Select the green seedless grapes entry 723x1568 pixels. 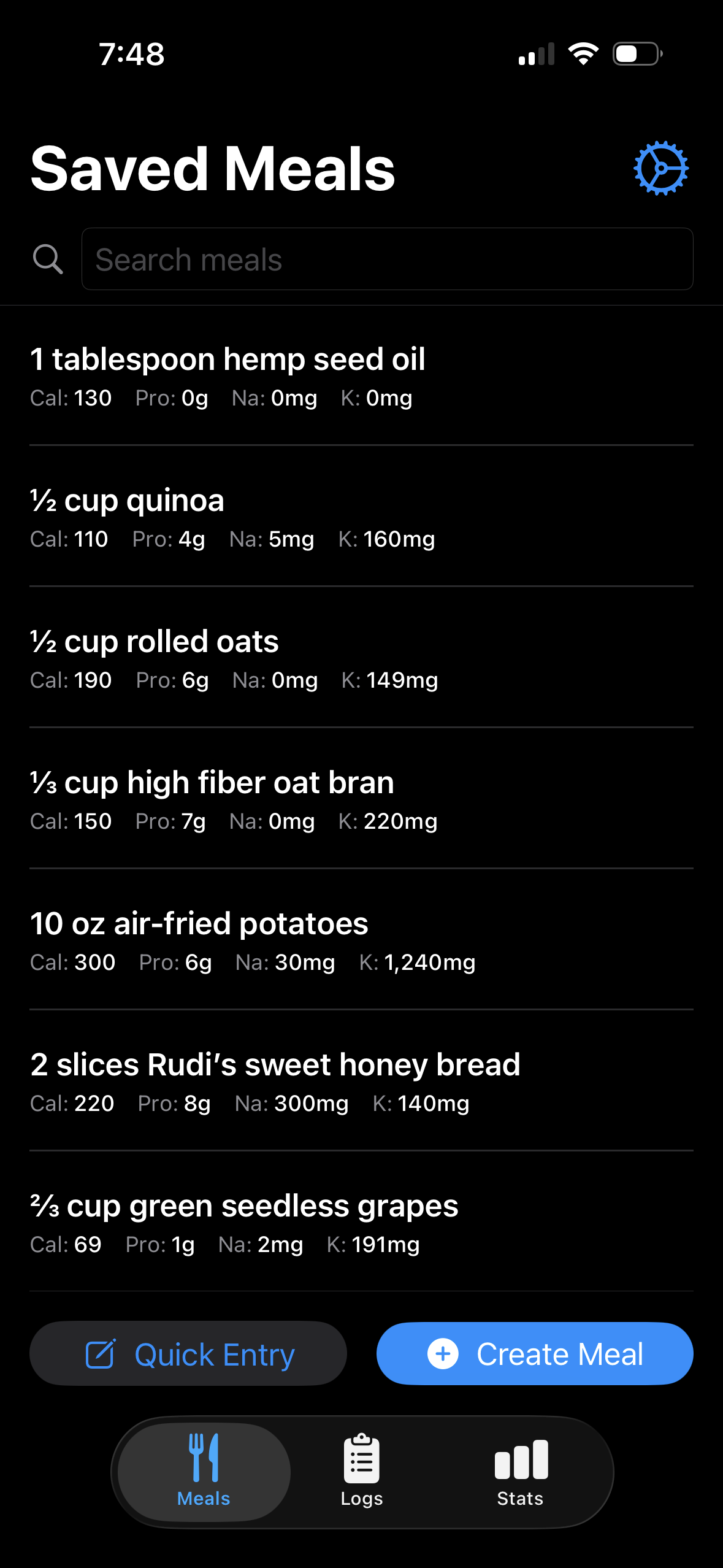coord(362,1222)
